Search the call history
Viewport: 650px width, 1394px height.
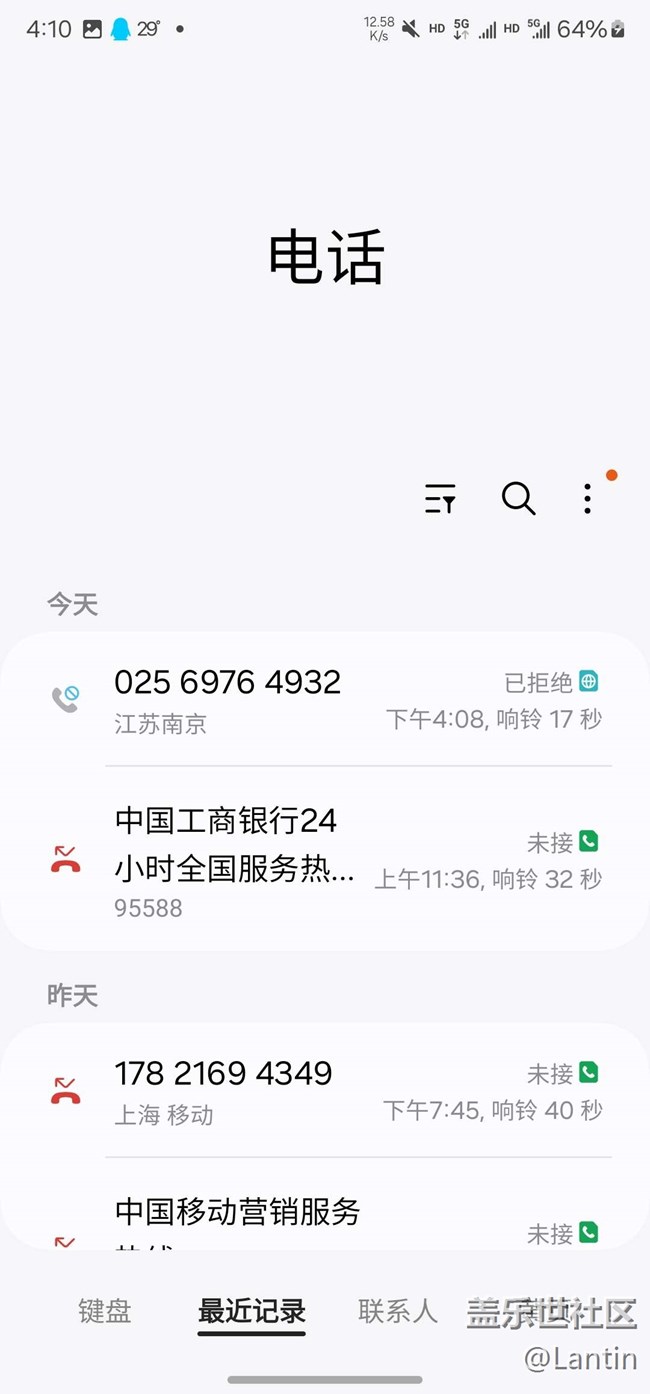(518, 498)
